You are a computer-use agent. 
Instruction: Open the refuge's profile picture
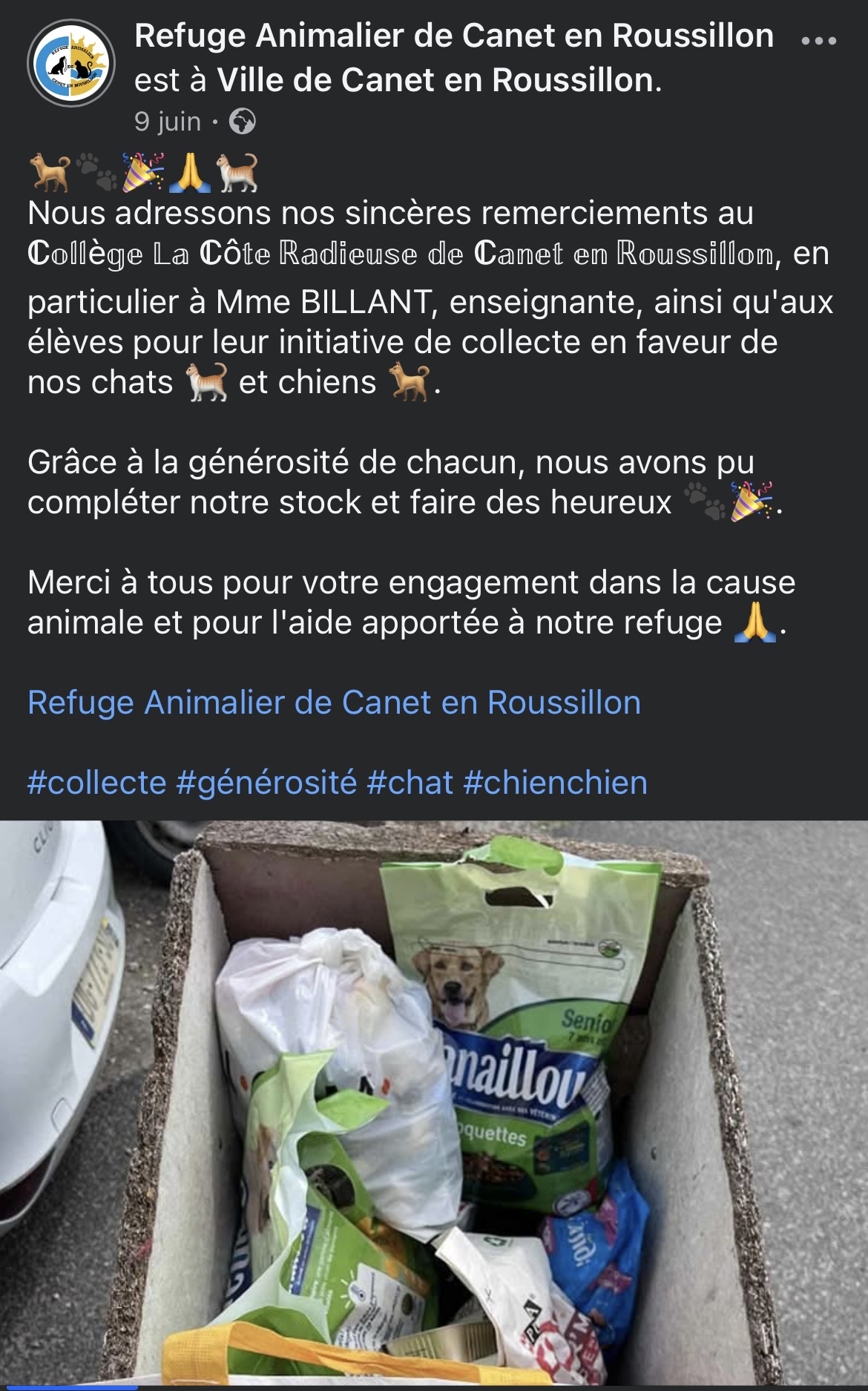71,63
